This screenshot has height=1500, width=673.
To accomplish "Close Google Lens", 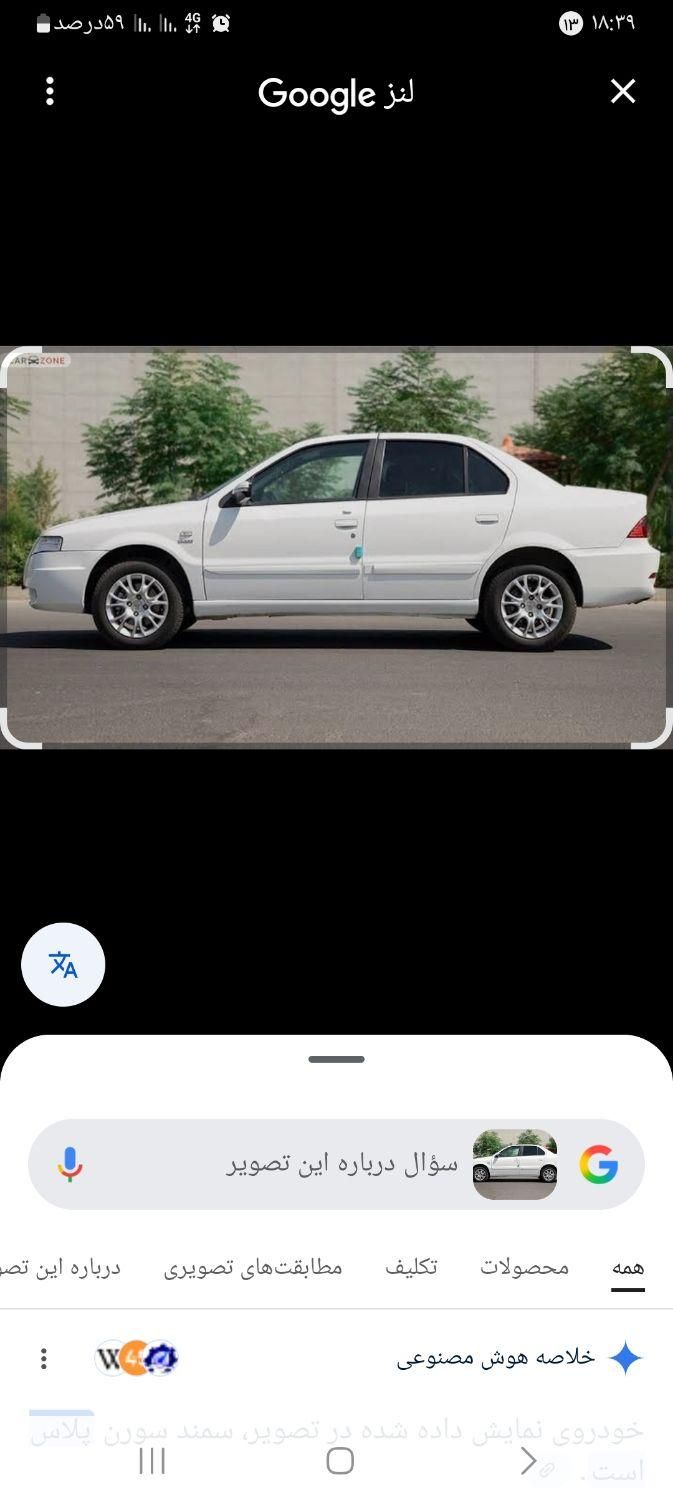I will click(623, 92).
